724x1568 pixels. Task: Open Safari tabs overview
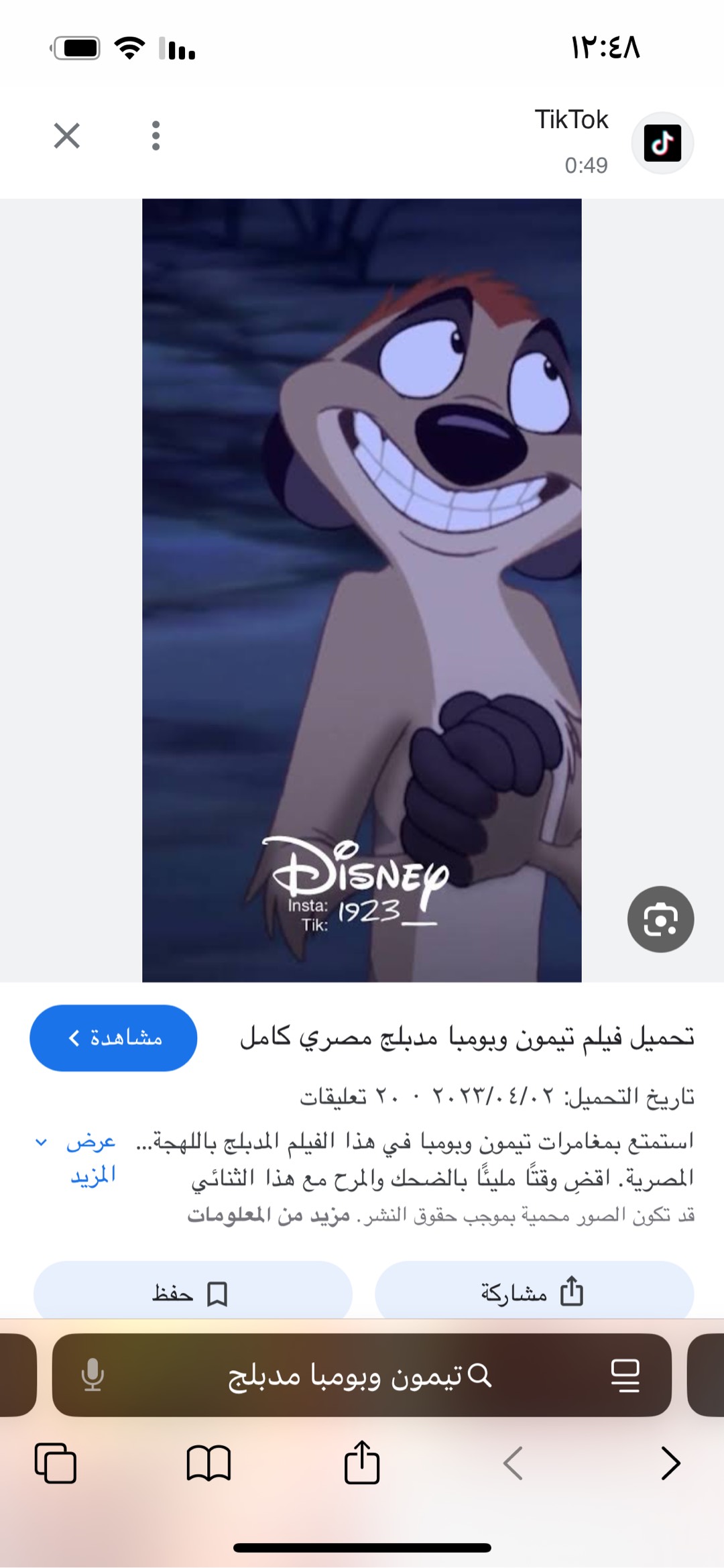[56, 1463]
